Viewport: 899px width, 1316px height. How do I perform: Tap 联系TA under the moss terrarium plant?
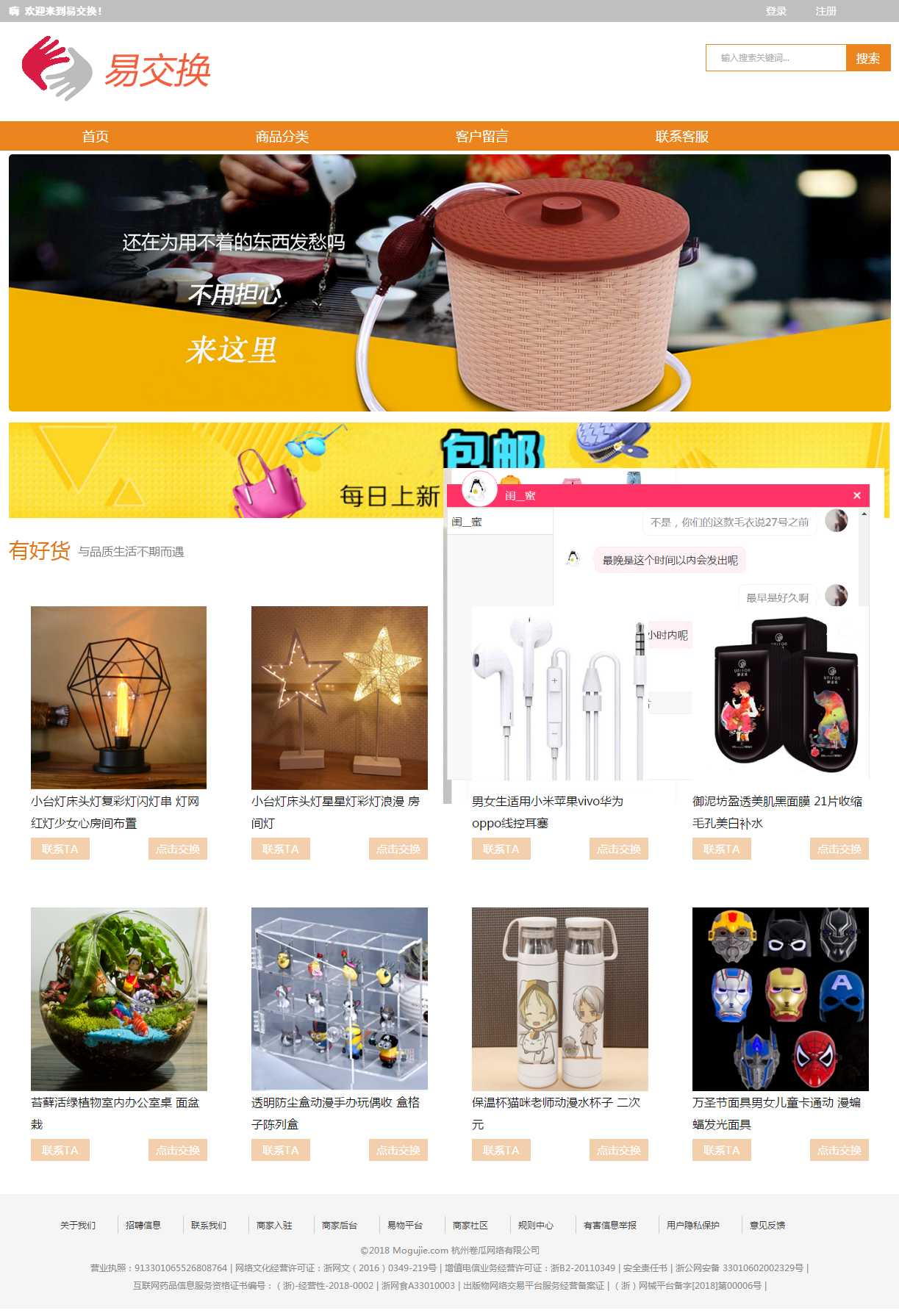click(60, 1150)
